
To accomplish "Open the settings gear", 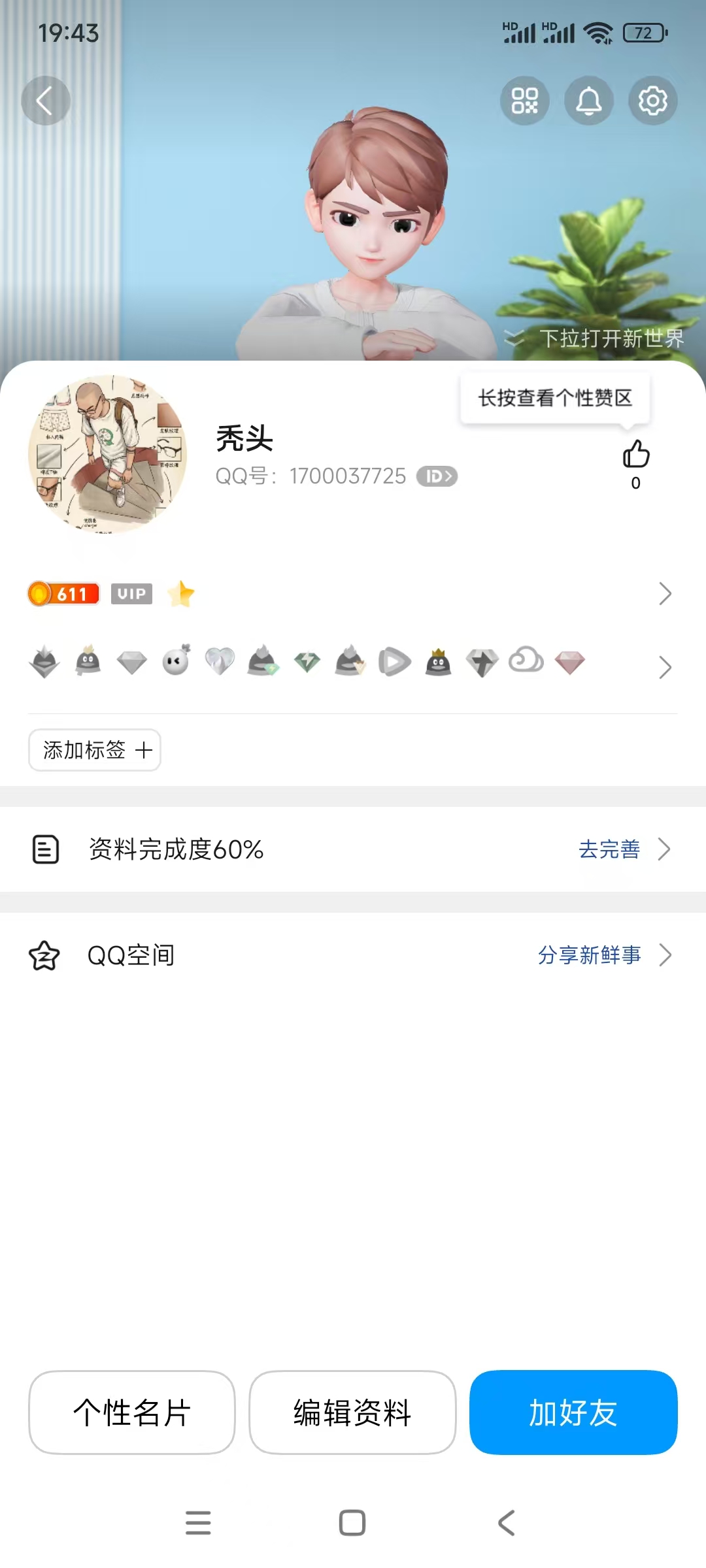I will coord(652,101).
